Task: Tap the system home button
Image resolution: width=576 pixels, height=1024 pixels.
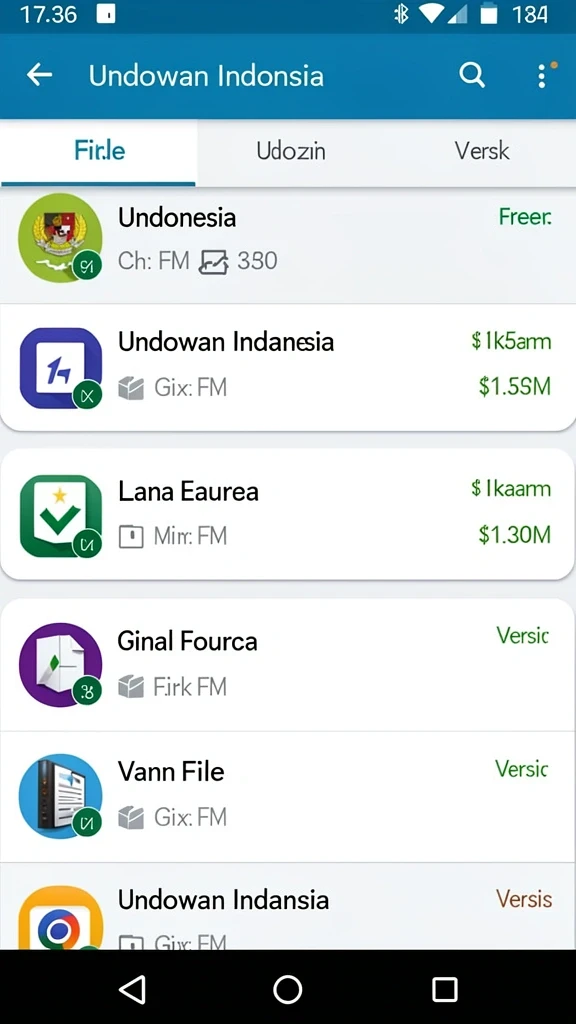Action: (x=287, y=989)
